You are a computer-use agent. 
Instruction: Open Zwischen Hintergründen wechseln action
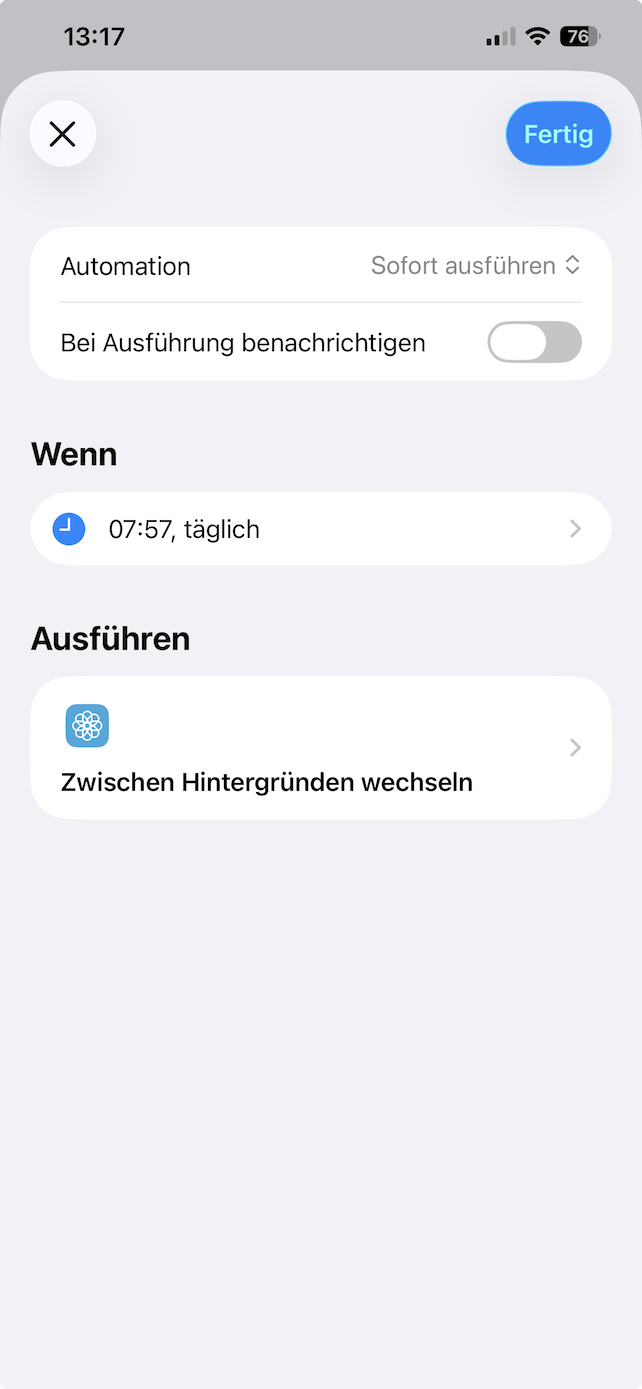[321, 748]
